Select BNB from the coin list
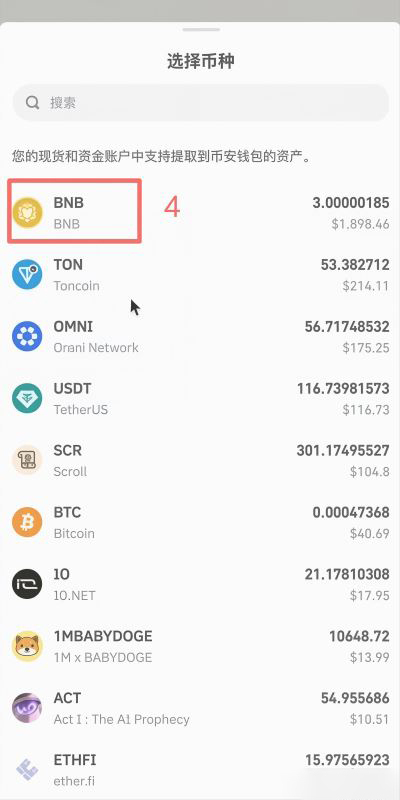 pyautogui.click(x=200, y=213)
